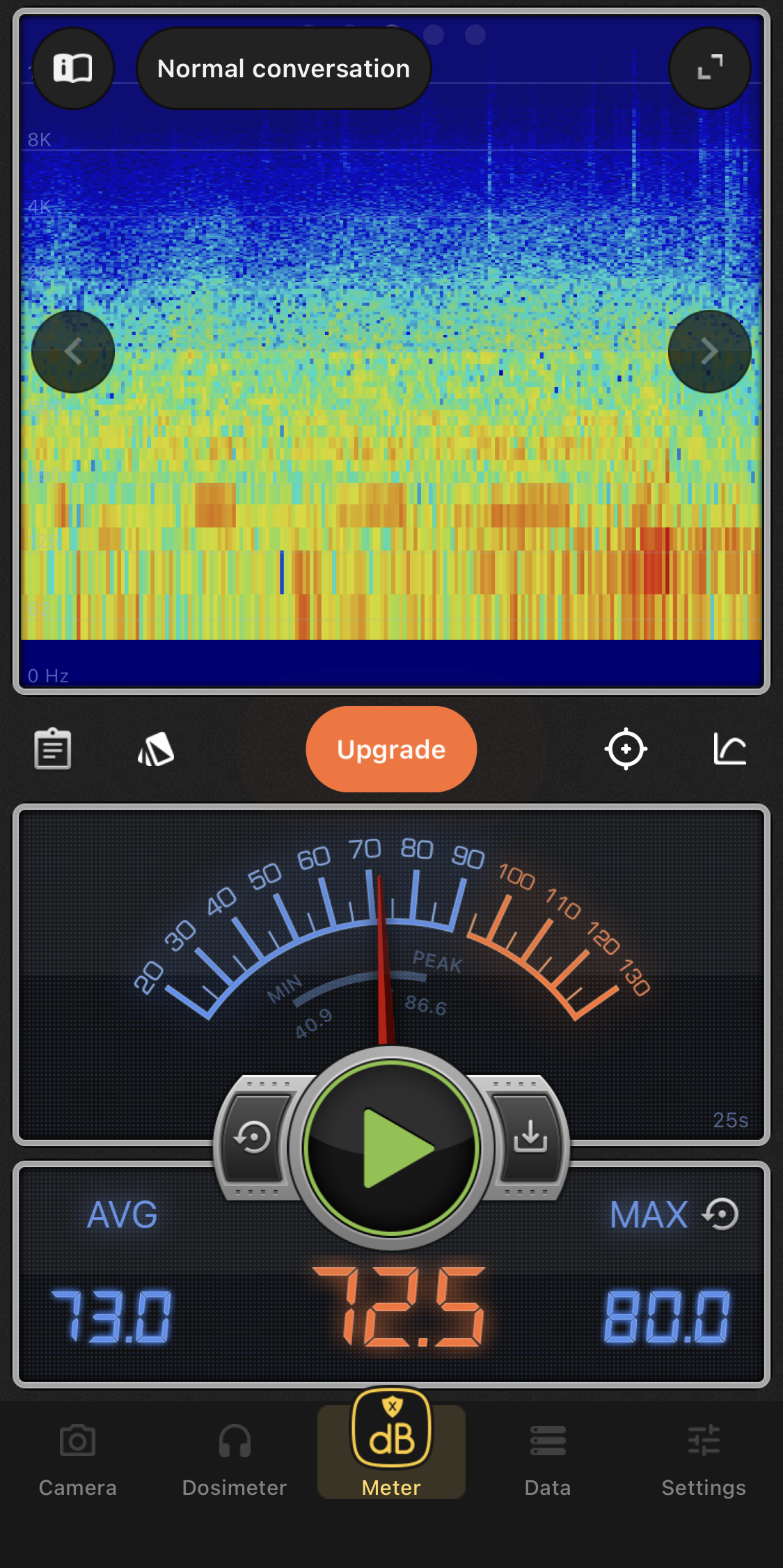Expand the spectrogram to fullscreen

[709, 68]
